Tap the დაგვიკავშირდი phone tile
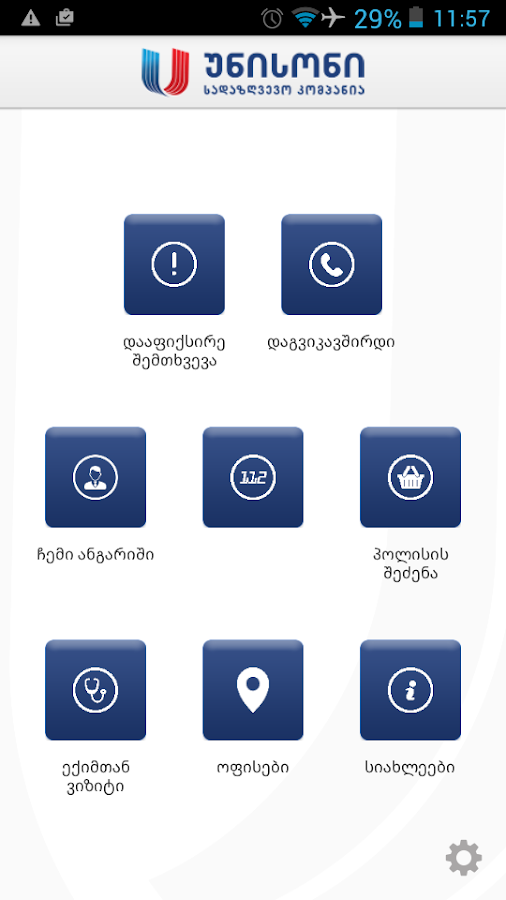The image size is (506, 900). [x=332, y=265]
